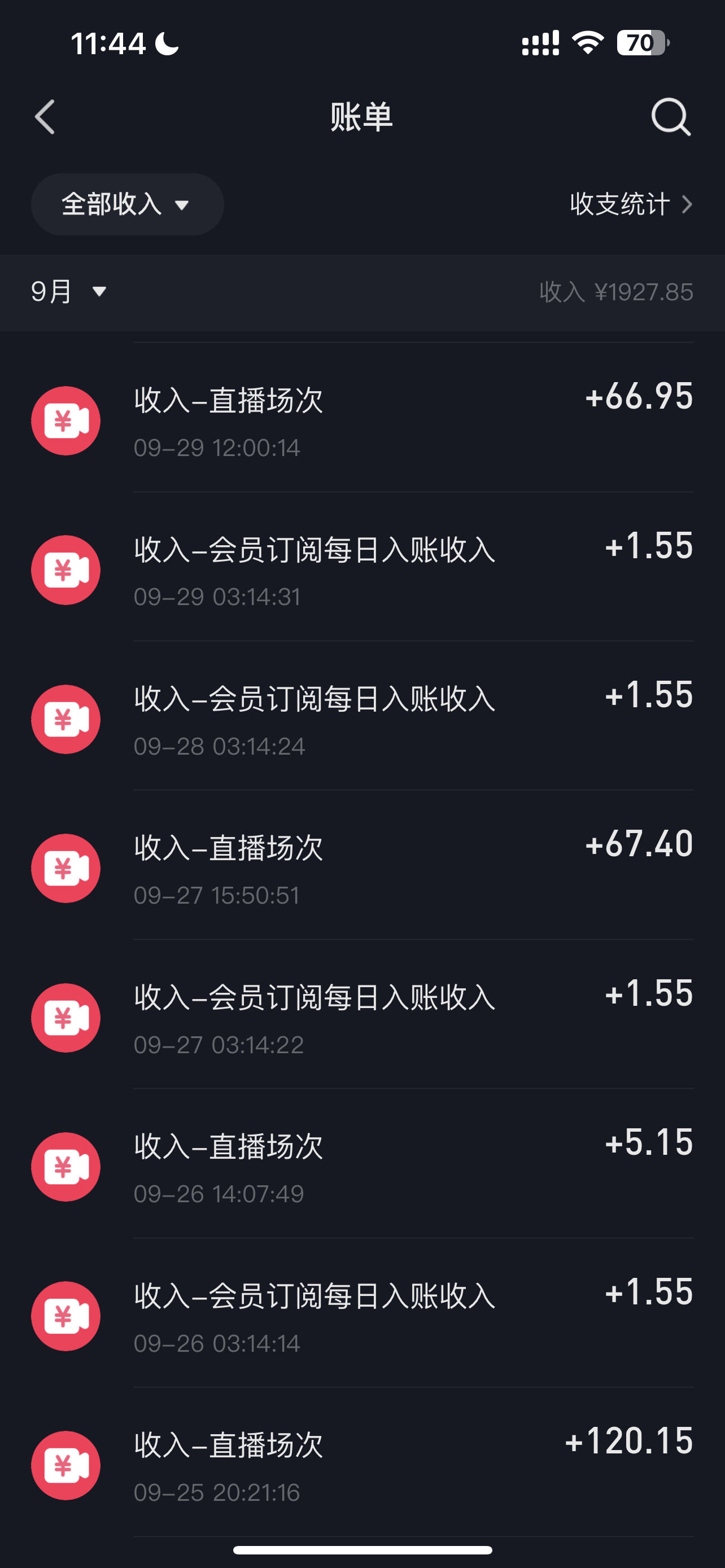Open the +120.15 直播场次 entry from 09-25
The width and height of the screenshot is (725, 1568).
[362, 1465]
